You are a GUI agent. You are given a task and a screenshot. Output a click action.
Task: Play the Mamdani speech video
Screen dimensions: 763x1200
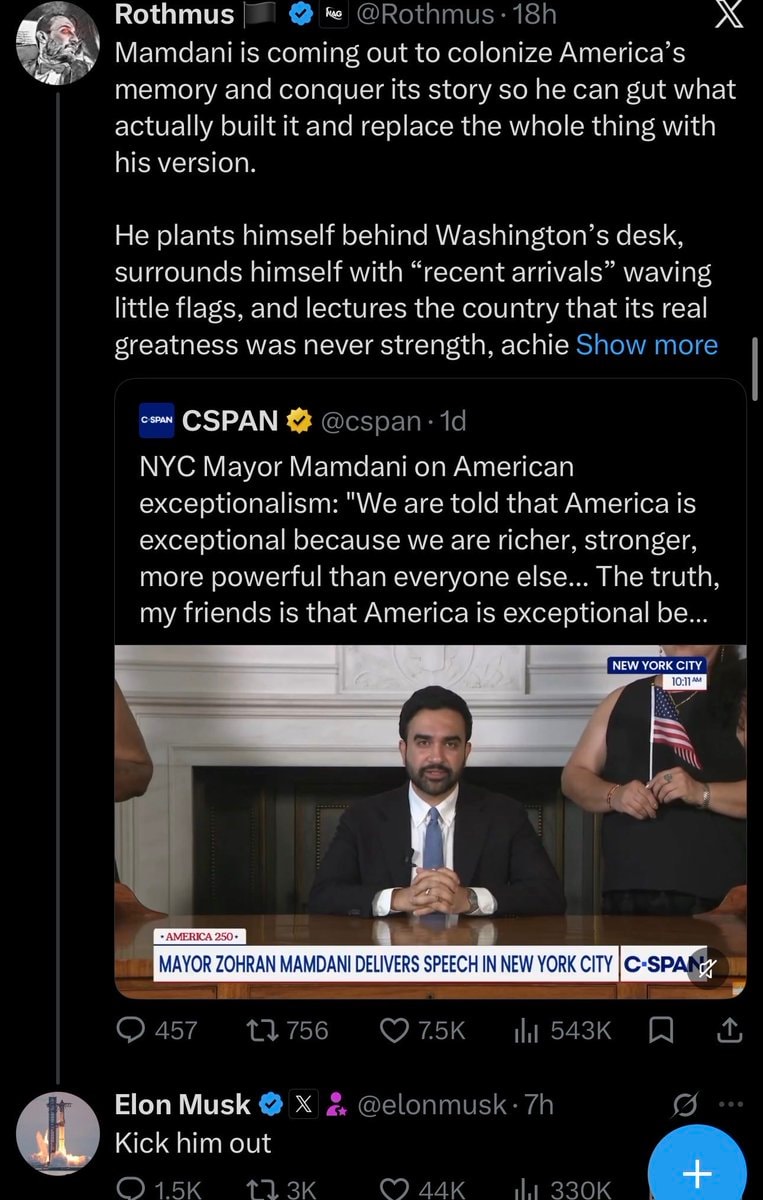click(x=431, y=821)
